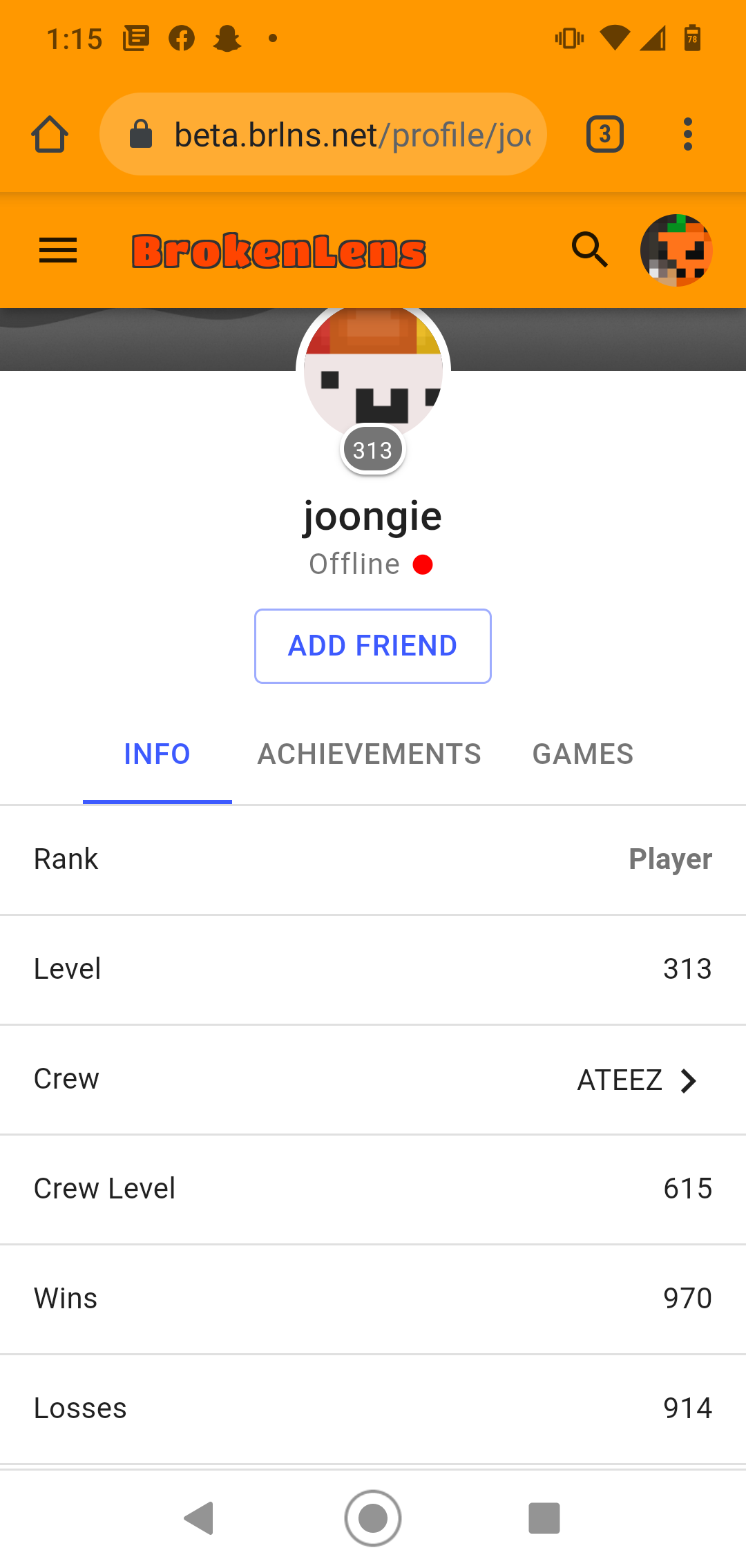746x1568 pixels.
Task: Open the hamburger navigation menu
Action: [58, 251]
